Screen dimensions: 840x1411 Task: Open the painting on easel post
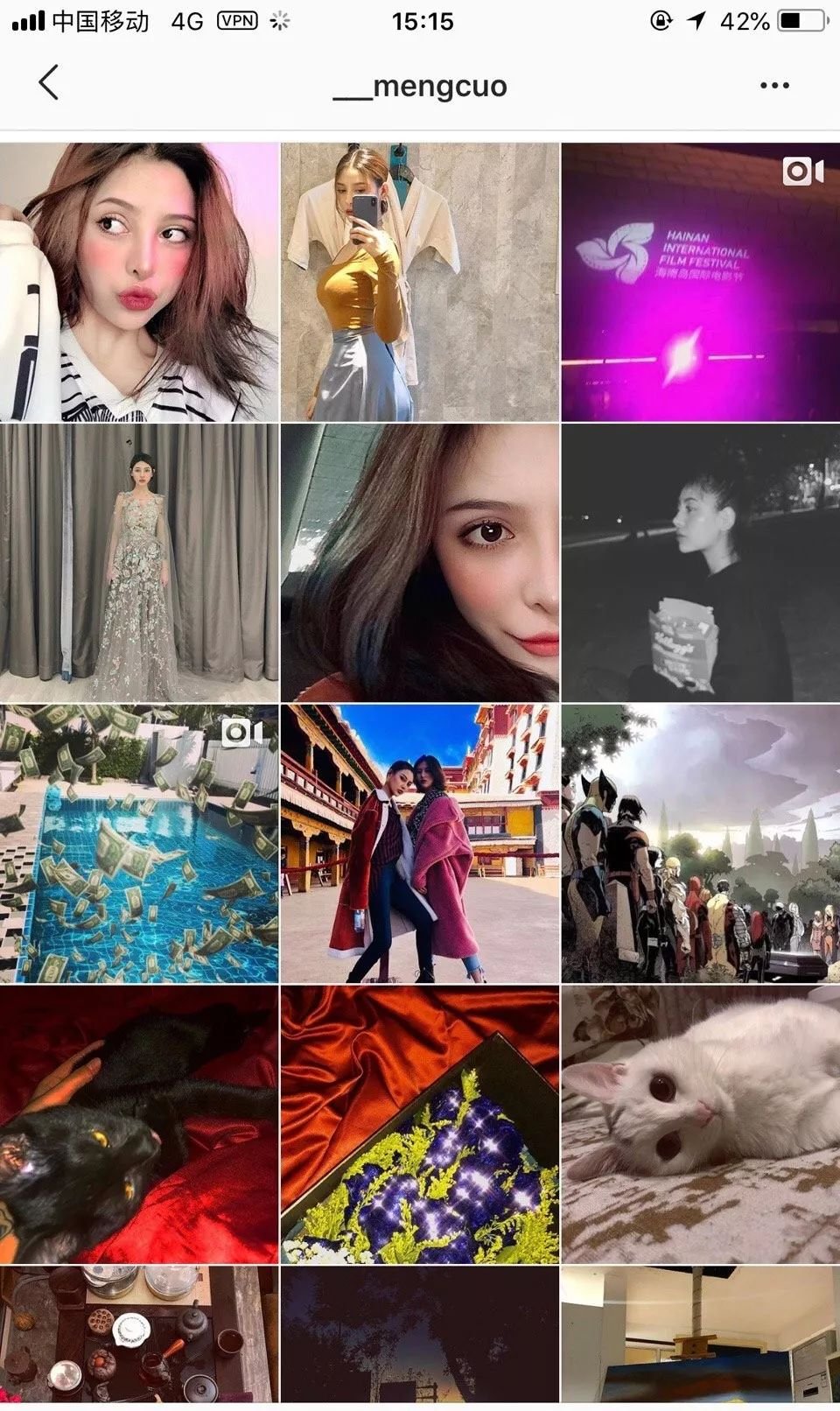click(700, 1335)
